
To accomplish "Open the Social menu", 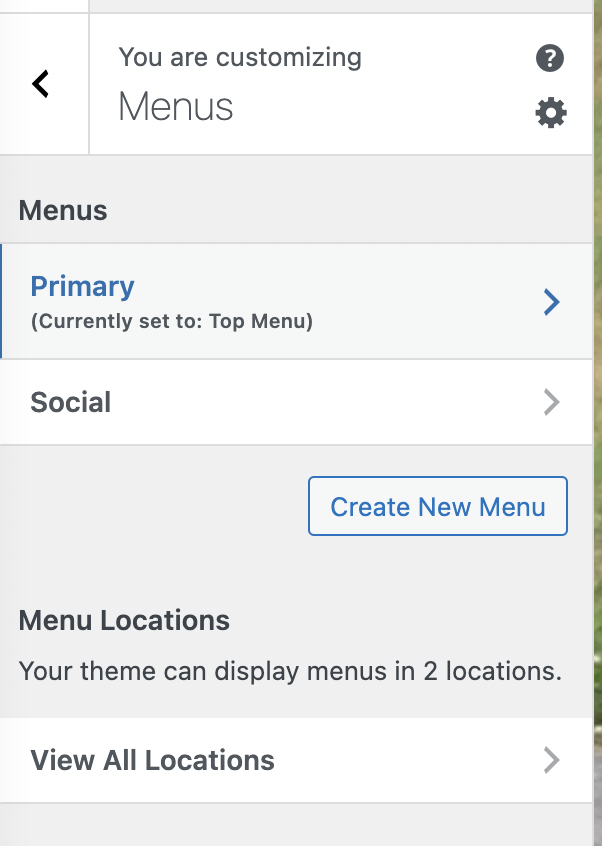I will point(296,403).
